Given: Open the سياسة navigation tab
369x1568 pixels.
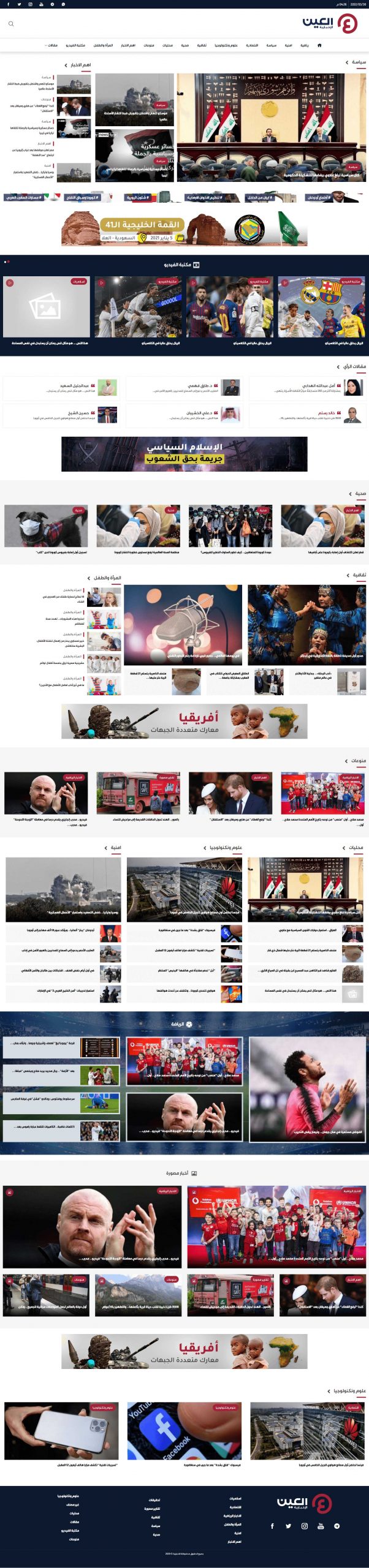Looking at the screenshot, I should pyautogui.click(x=271, y=45).
